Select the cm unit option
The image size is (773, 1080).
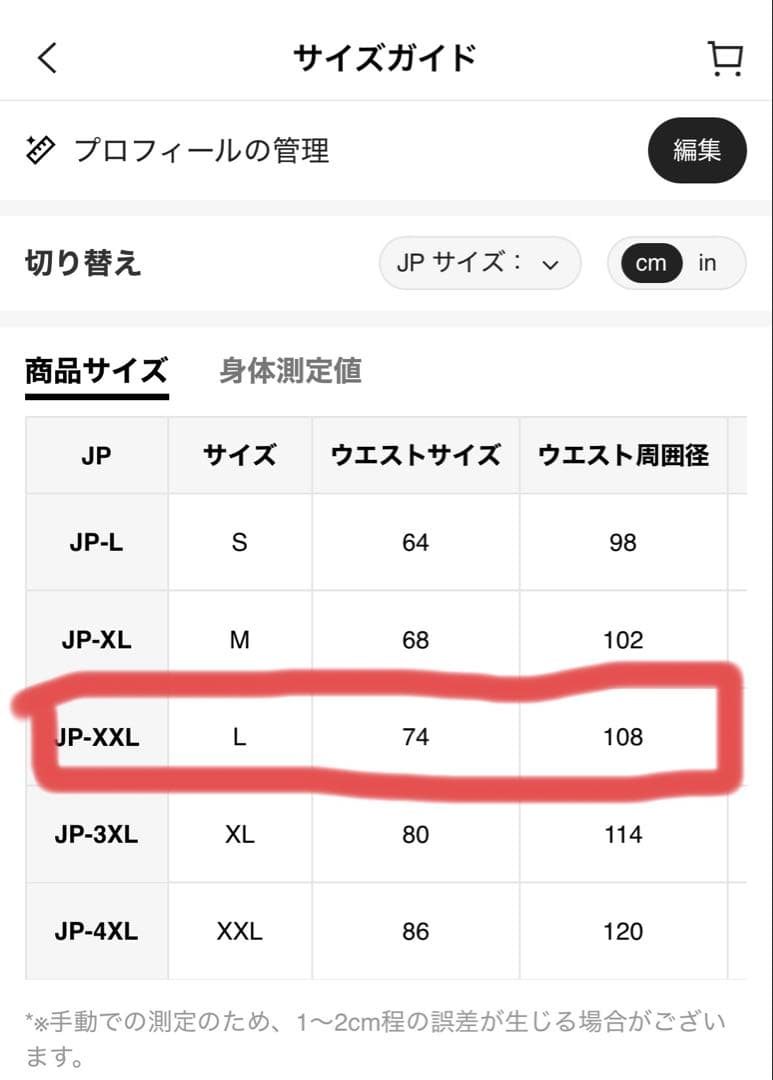pos(650,263)
